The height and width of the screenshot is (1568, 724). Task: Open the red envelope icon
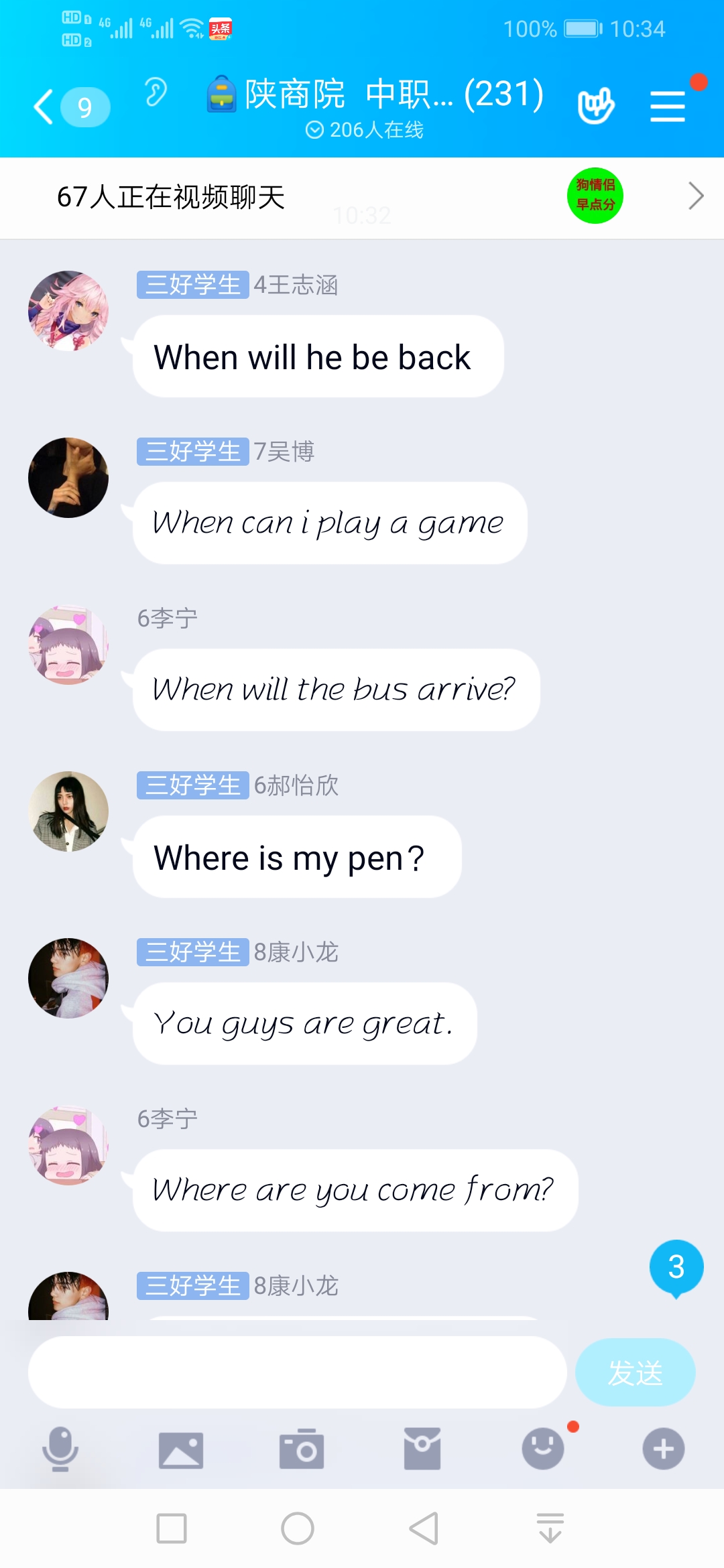coord(422,1449)
